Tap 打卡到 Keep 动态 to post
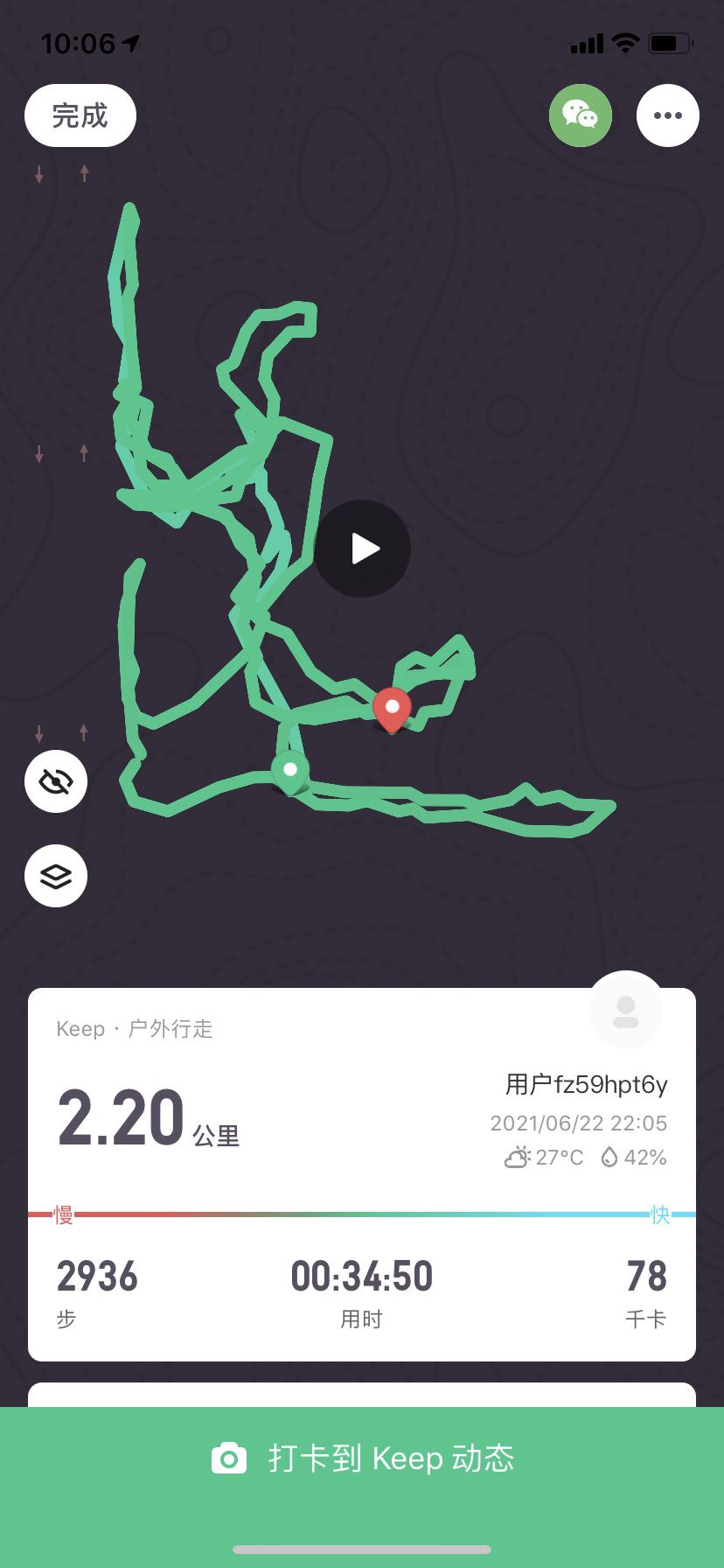Viewport: 724px width, 1568px height. coord(362,1459)
